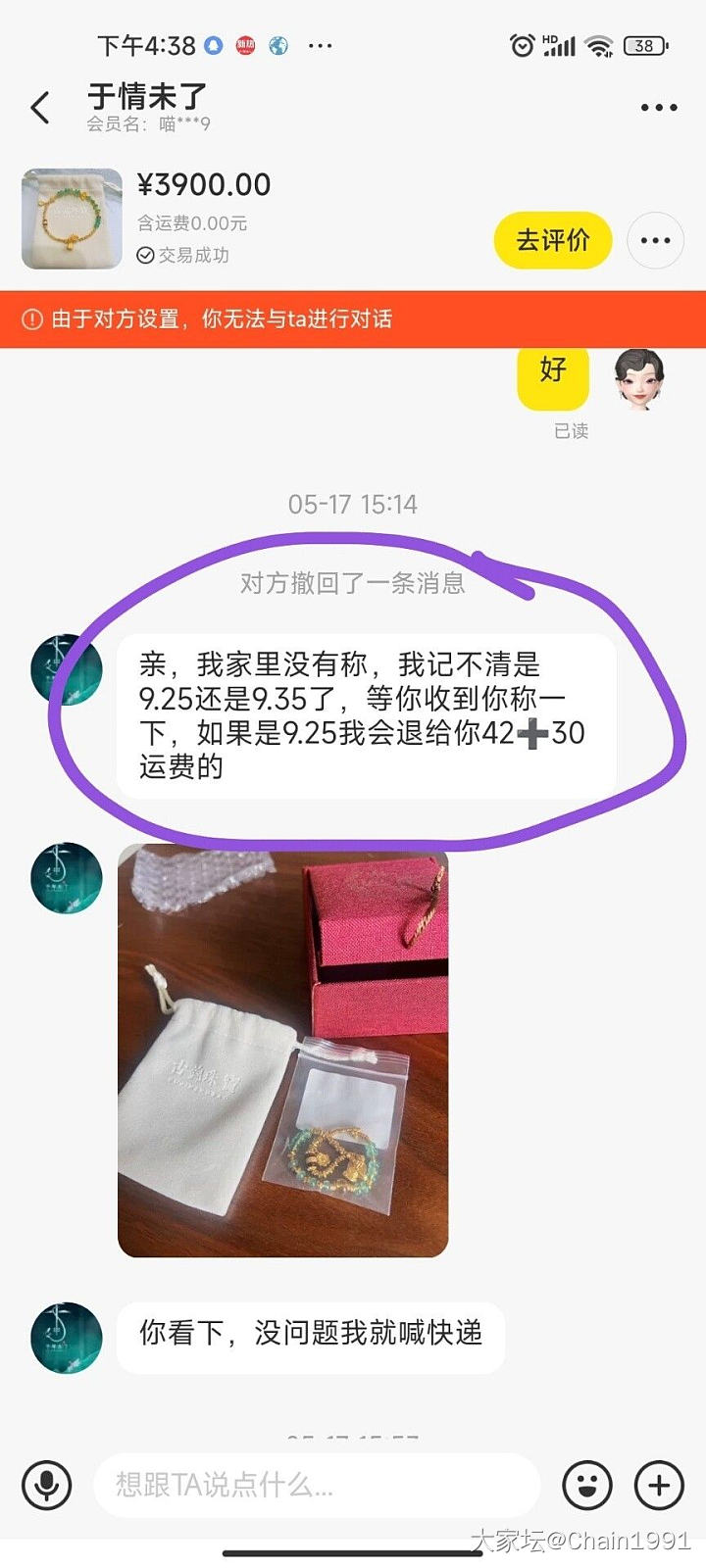Viewport: 706px width, 1568px height.
Task: Open the chat overflow menu in header
Action: click(659, 108)
